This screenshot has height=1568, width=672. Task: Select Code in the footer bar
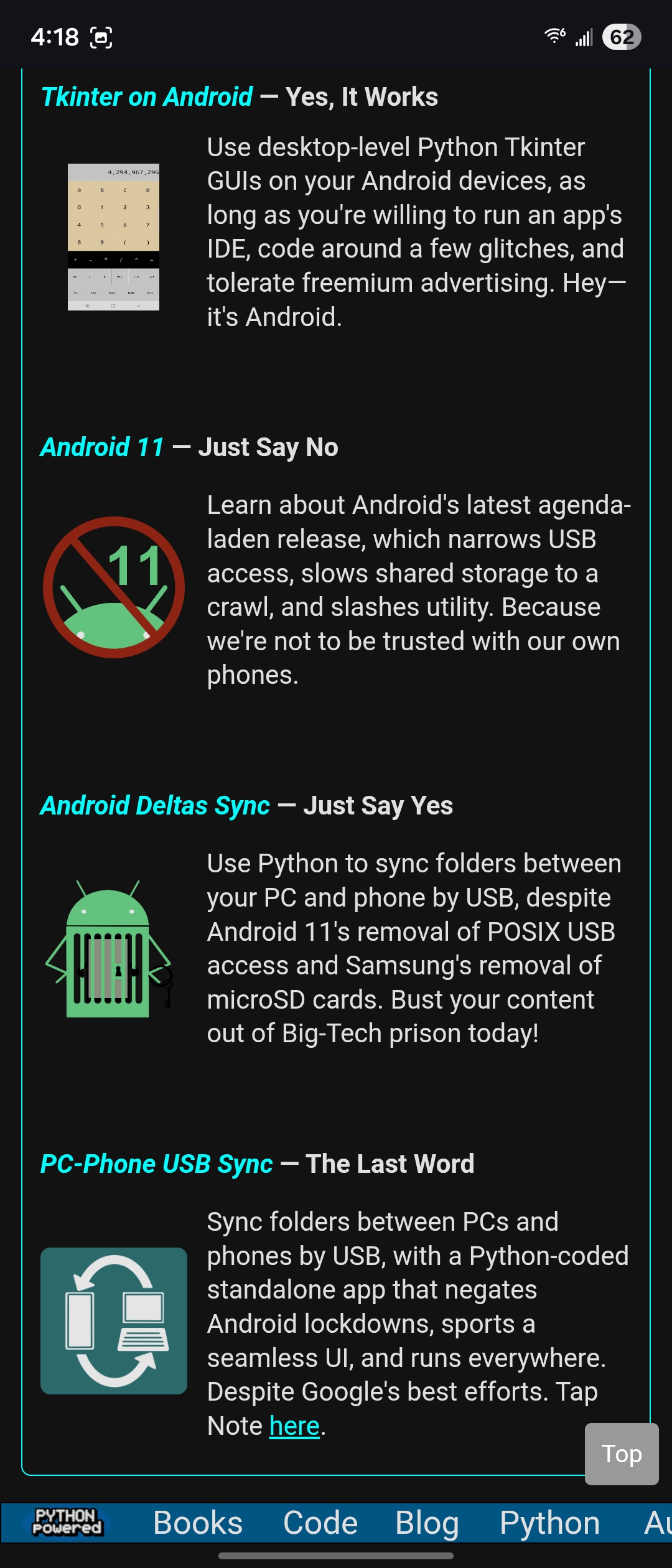[320, 1523]
